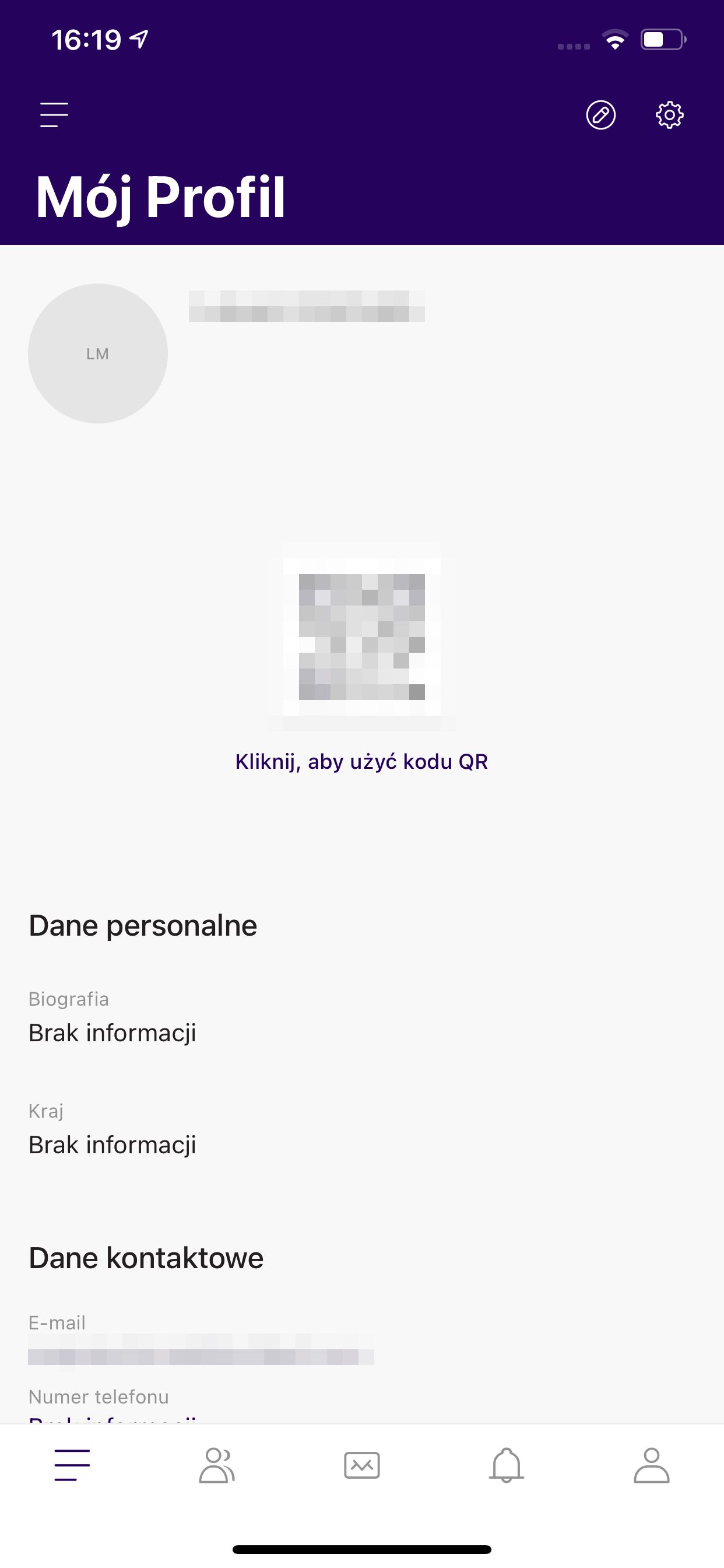
Task: Go to the people tab
Action: click(x=217, y=1465)
